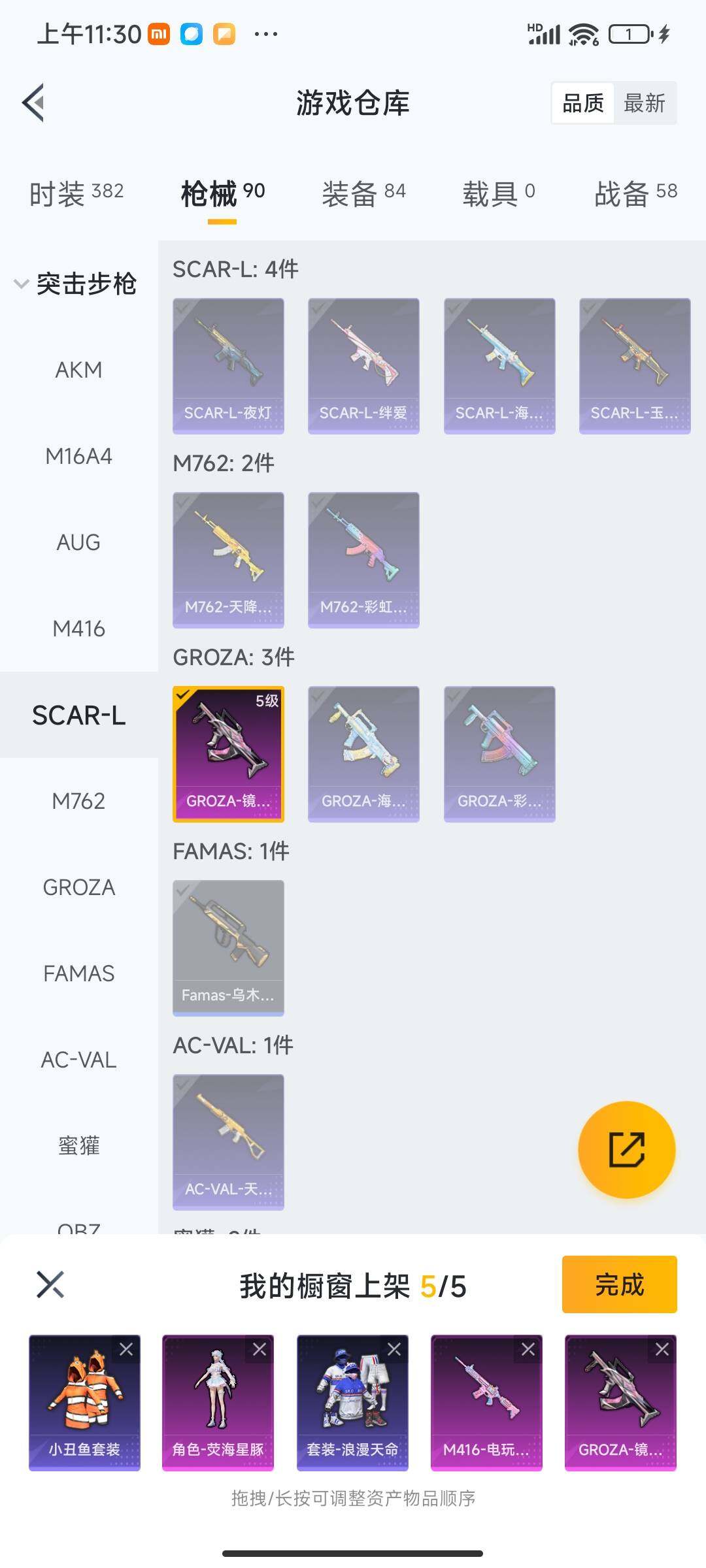Open the 装备 tab
Screen dimensions: 706x1568
[x=363, y=194]
